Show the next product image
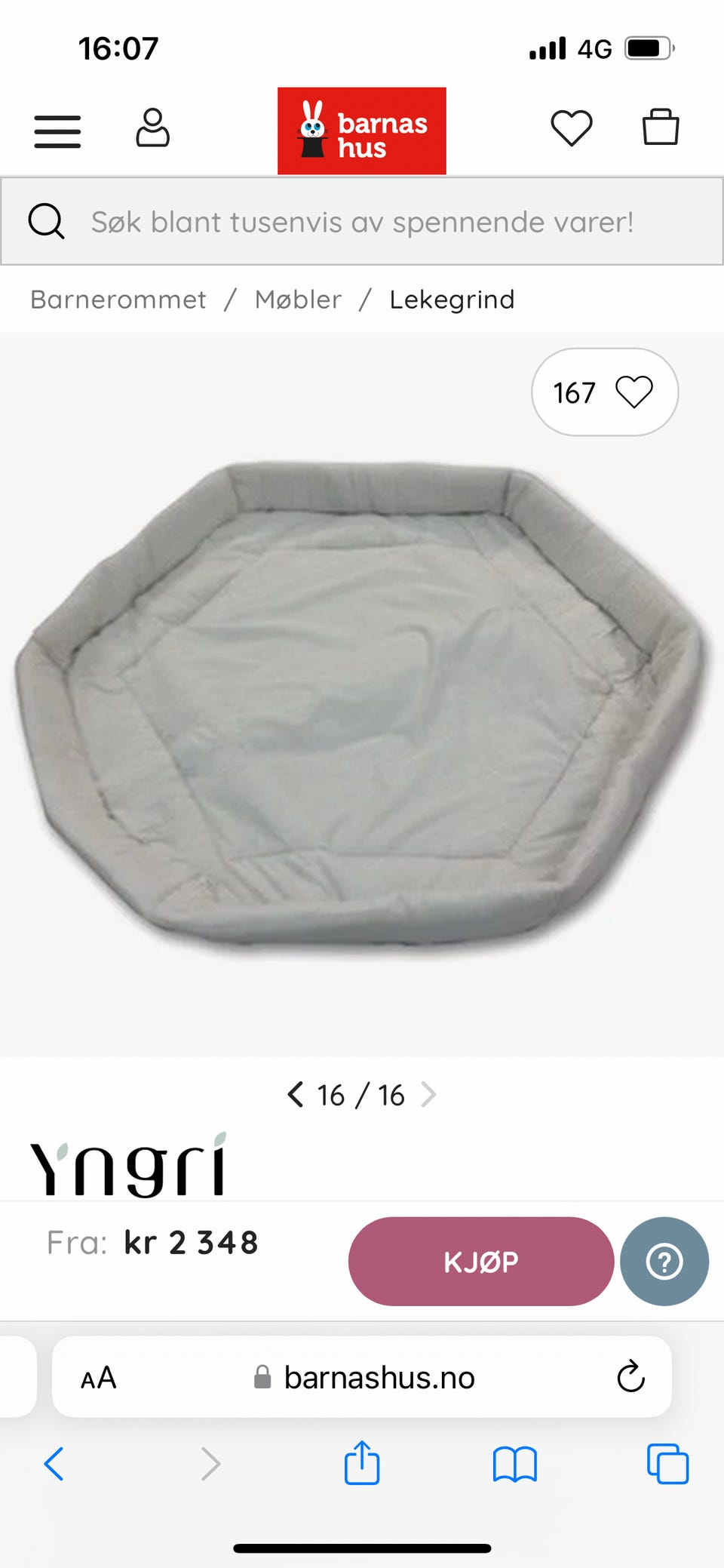The image size is (724, 1568). (428, 1094)
